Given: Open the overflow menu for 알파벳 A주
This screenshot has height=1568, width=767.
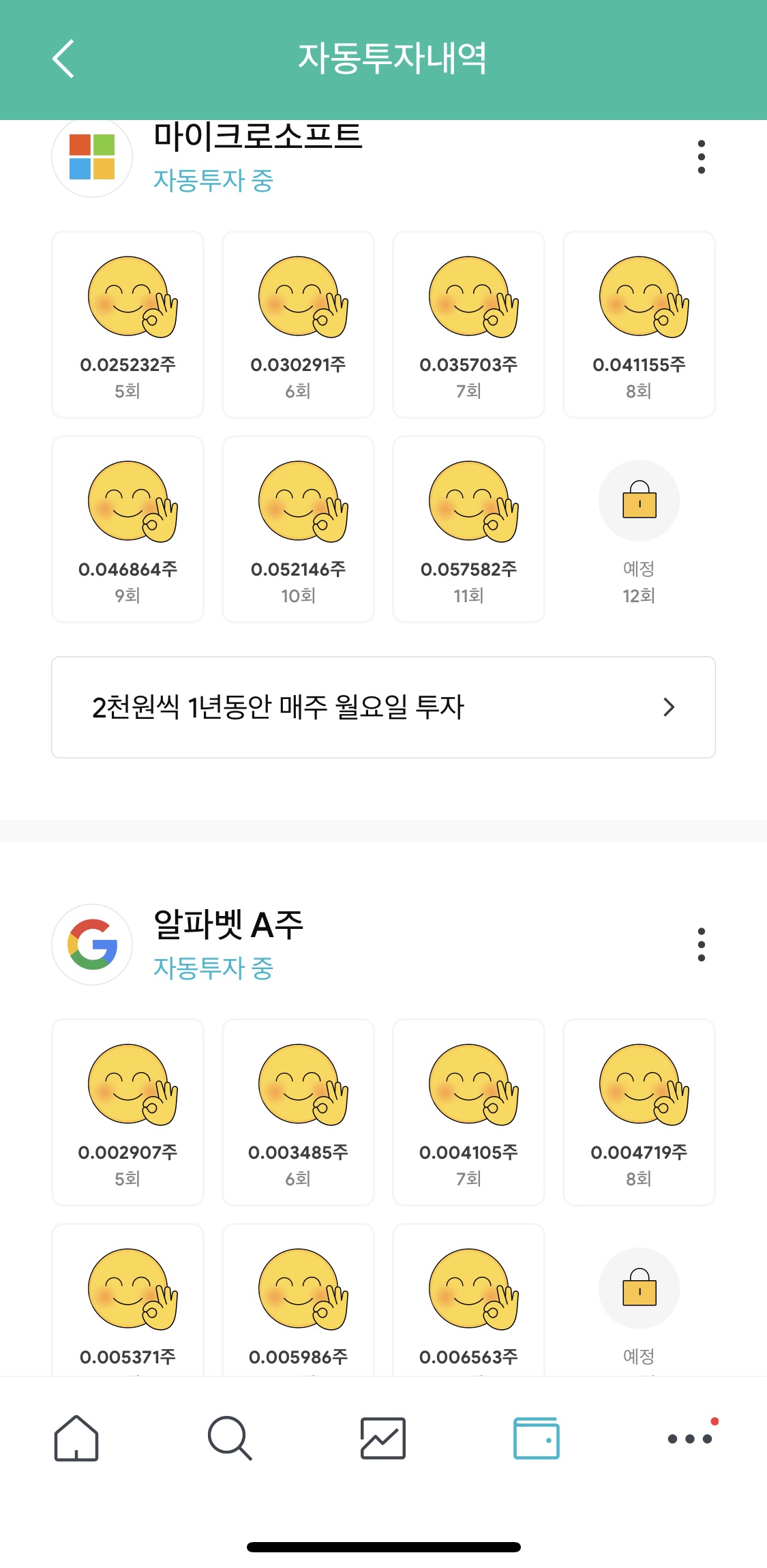Looking at the screenshot, I should click(x=701, y=945).
